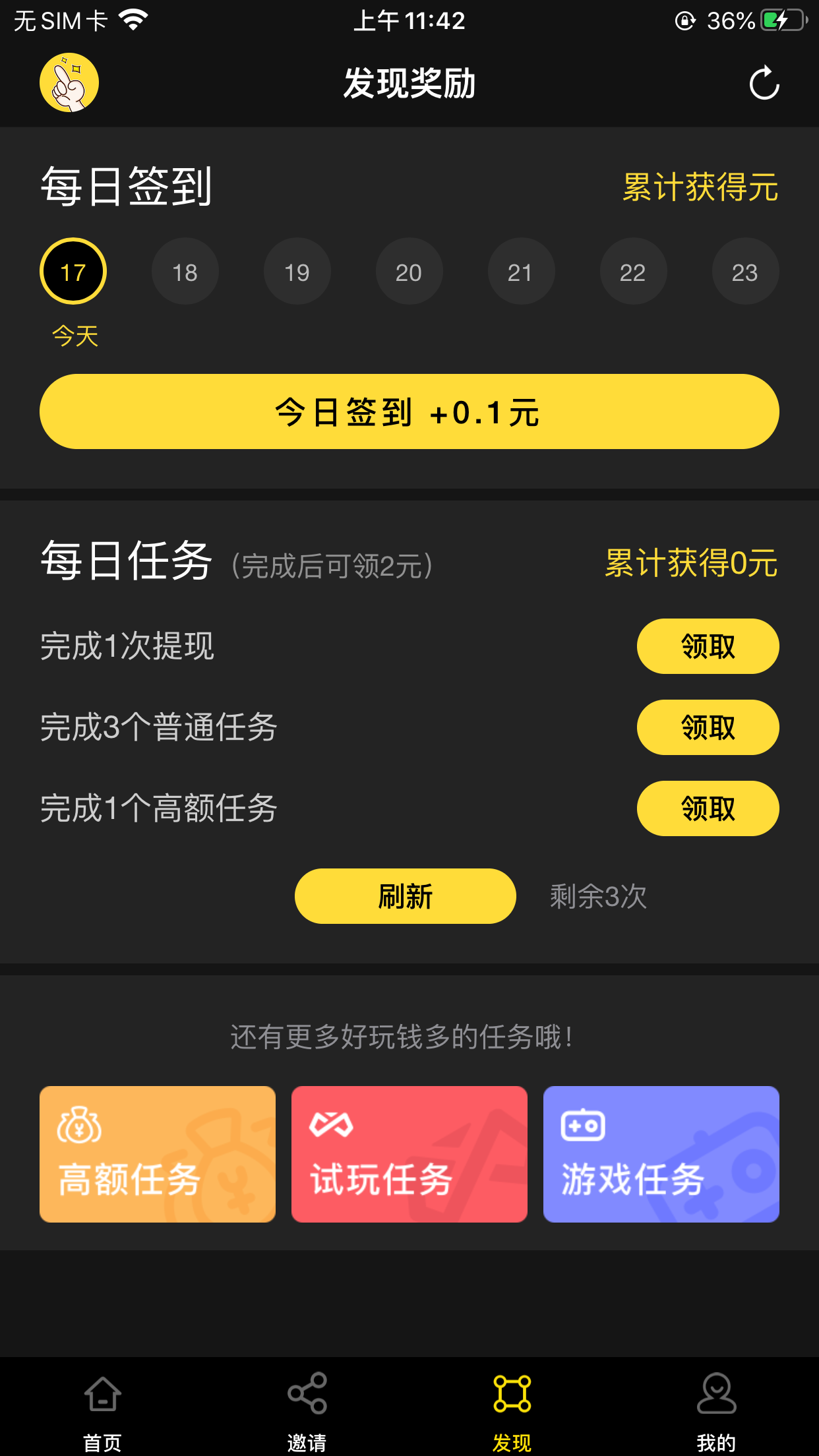Image resolution: width=819 pixels, height=1456 pixels.
Task: Claim reward for 完成3个普通任务
Action: [x=708, y=727]
